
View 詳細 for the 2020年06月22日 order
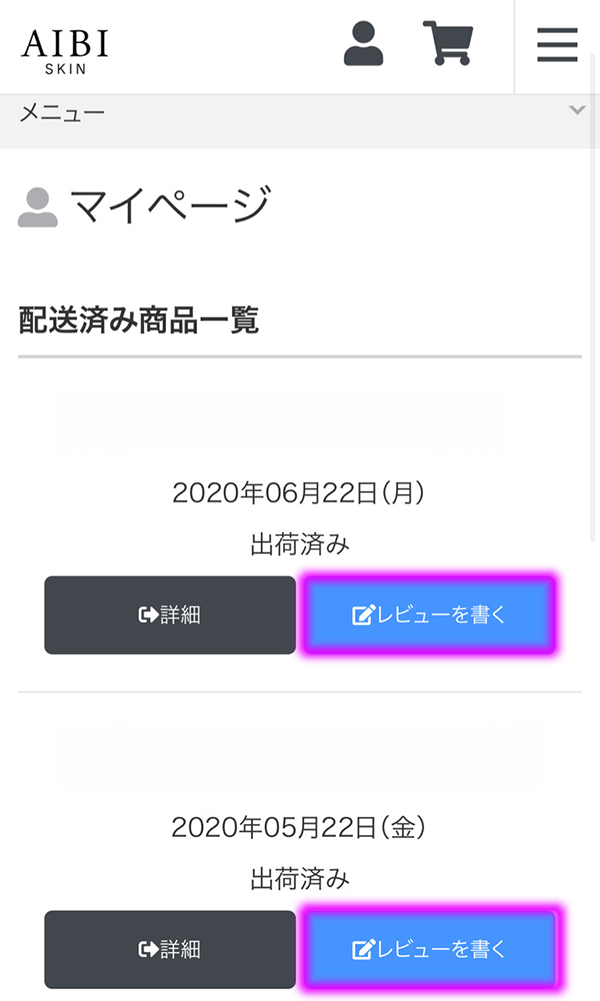click(170, 615)
